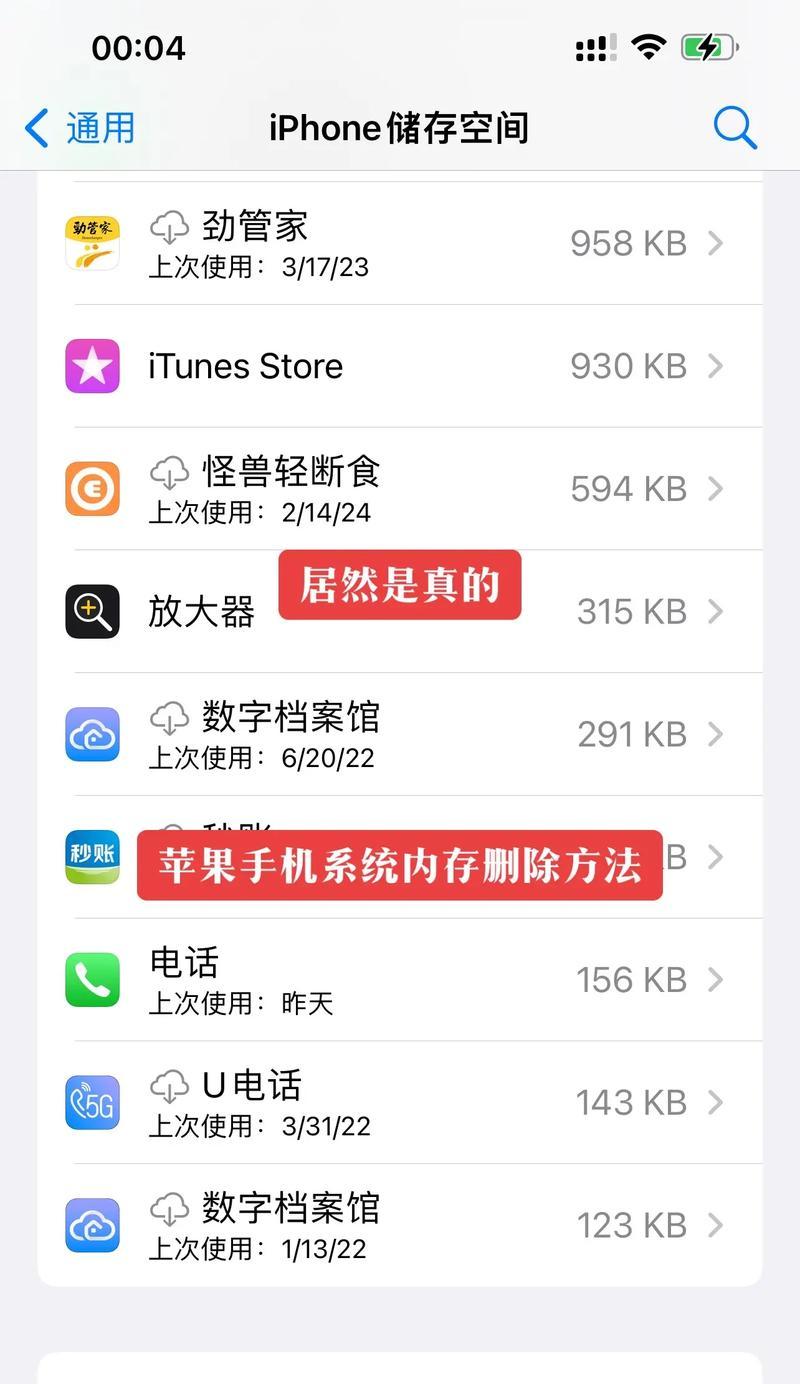Viewport: 800px width, 1384px height.
Task: Select the 电话 storage row
Action: click(400, 980)
